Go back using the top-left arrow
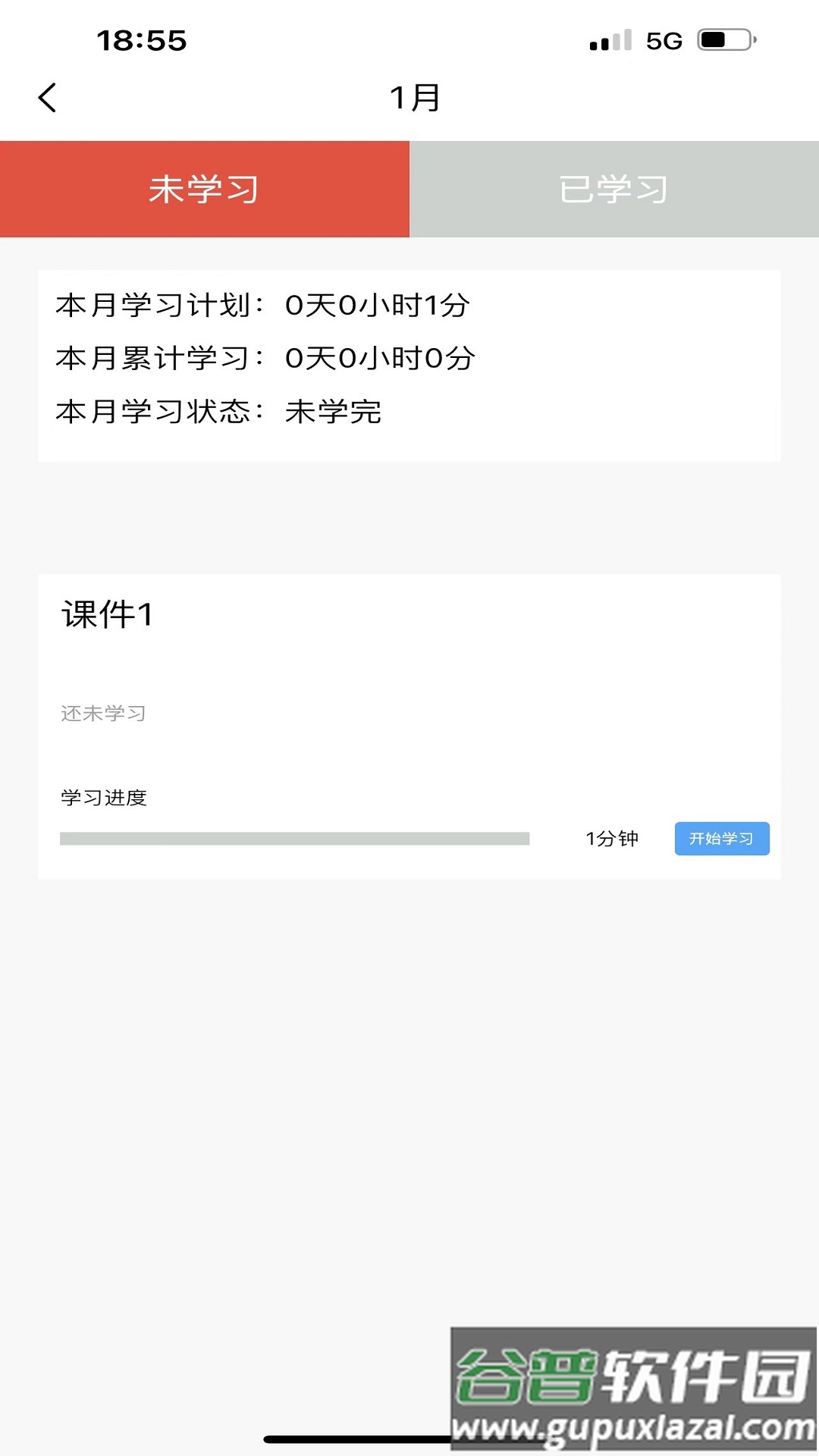This screenshot has height=1456, width=819. [48, 98]
